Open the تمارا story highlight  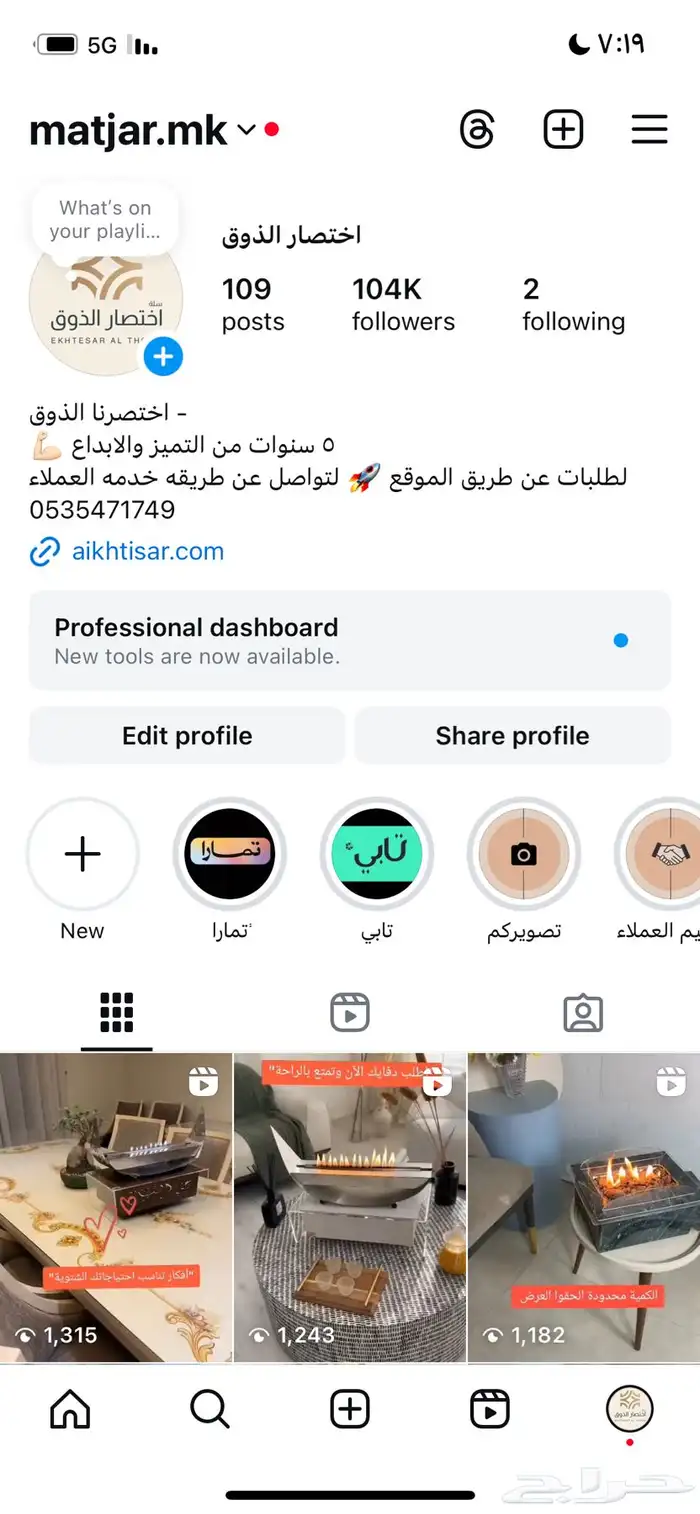pyautogui.click(x=230, y=854)
